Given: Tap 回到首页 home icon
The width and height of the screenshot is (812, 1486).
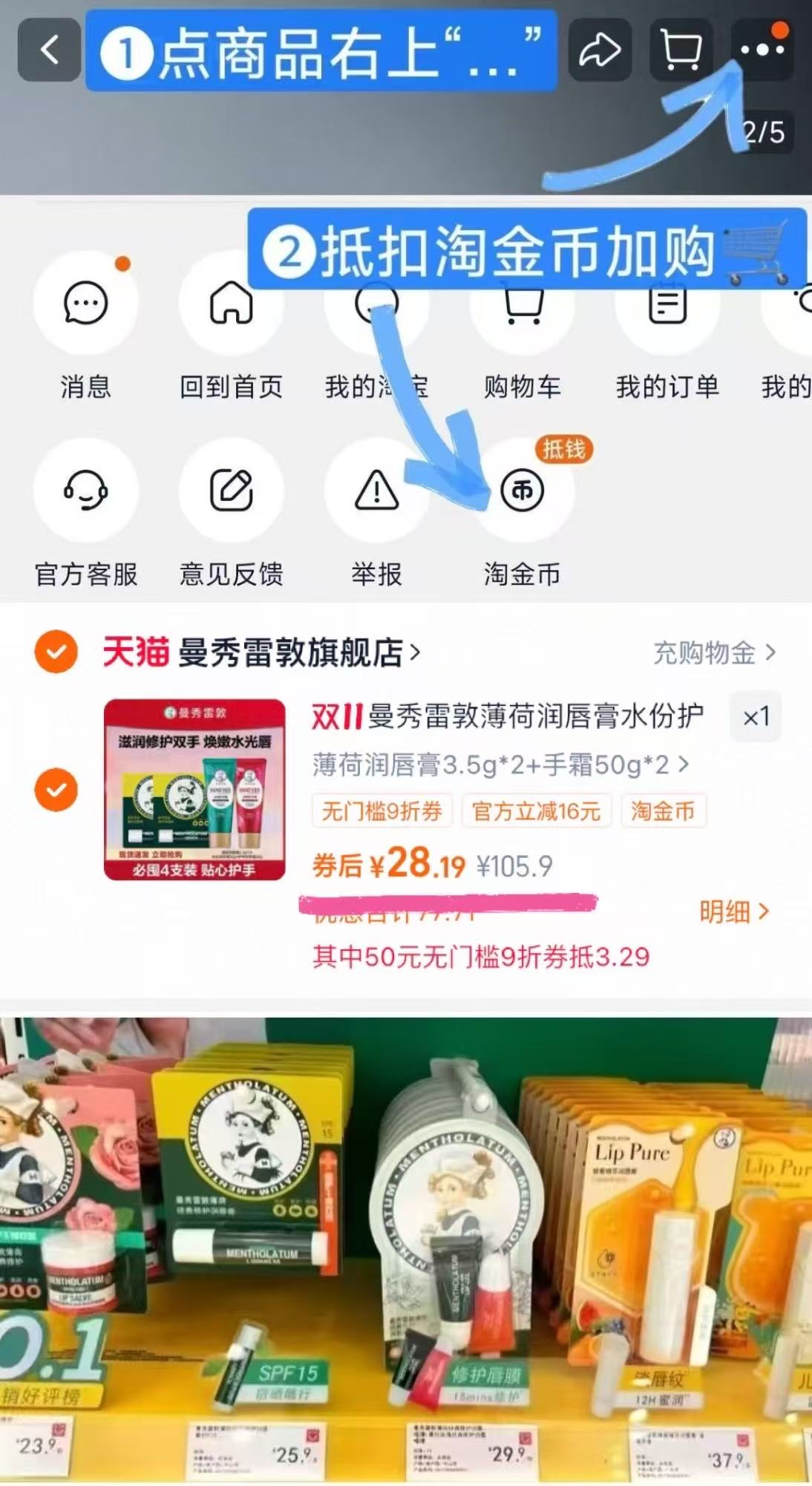Looking at the screenshot, I should pyautogui.click(x=232, y=303).
